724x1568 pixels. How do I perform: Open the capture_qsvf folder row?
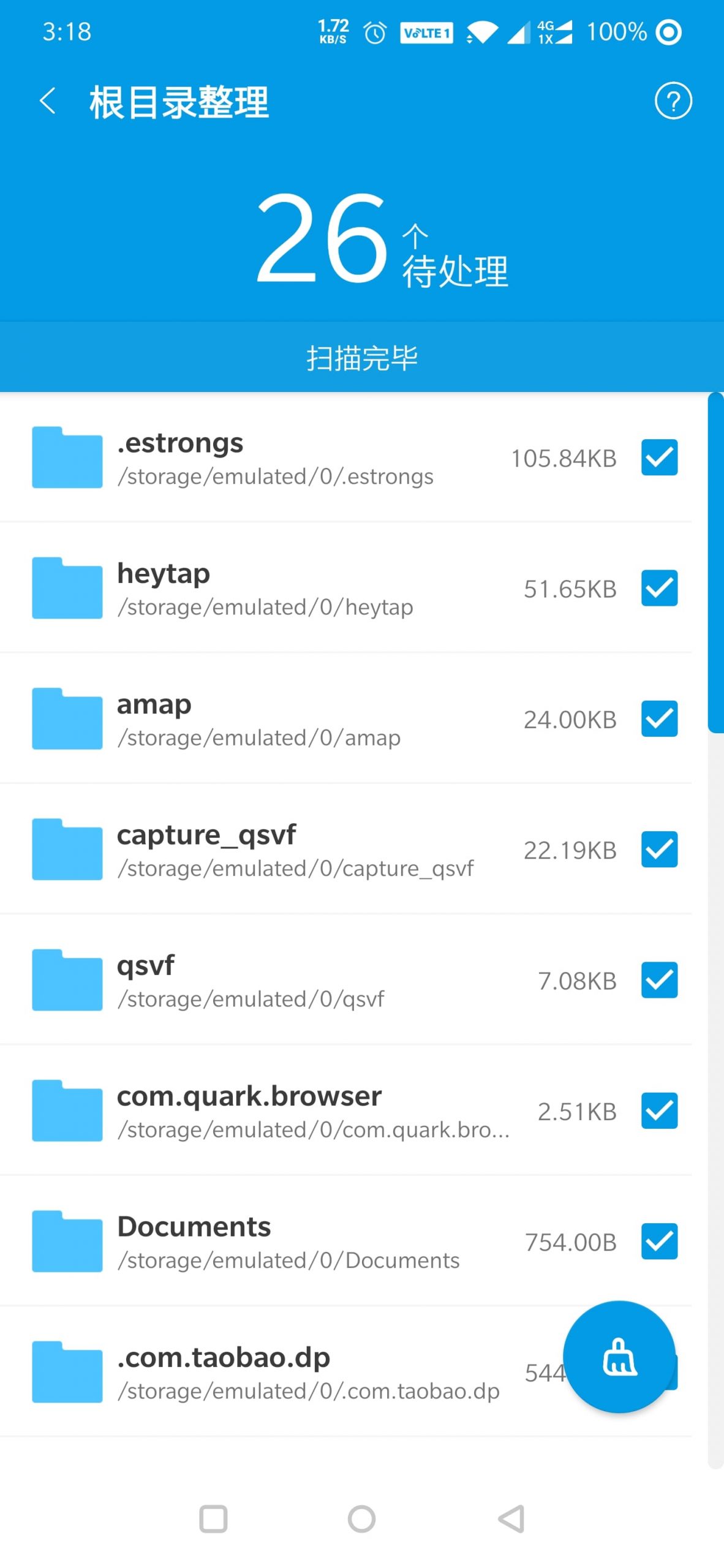[276, 850]
